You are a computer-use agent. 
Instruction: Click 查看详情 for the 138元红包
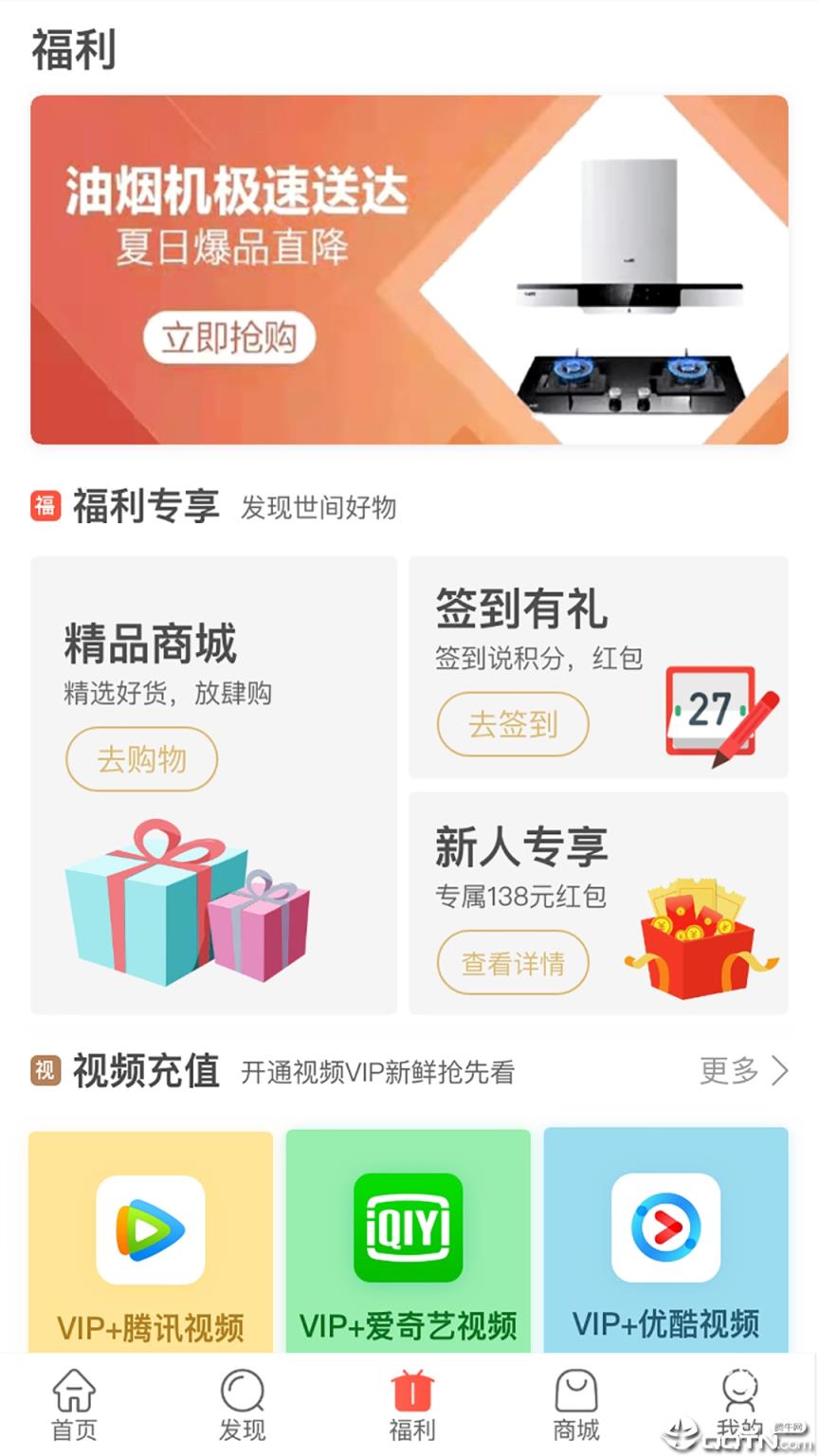[513, 962]
